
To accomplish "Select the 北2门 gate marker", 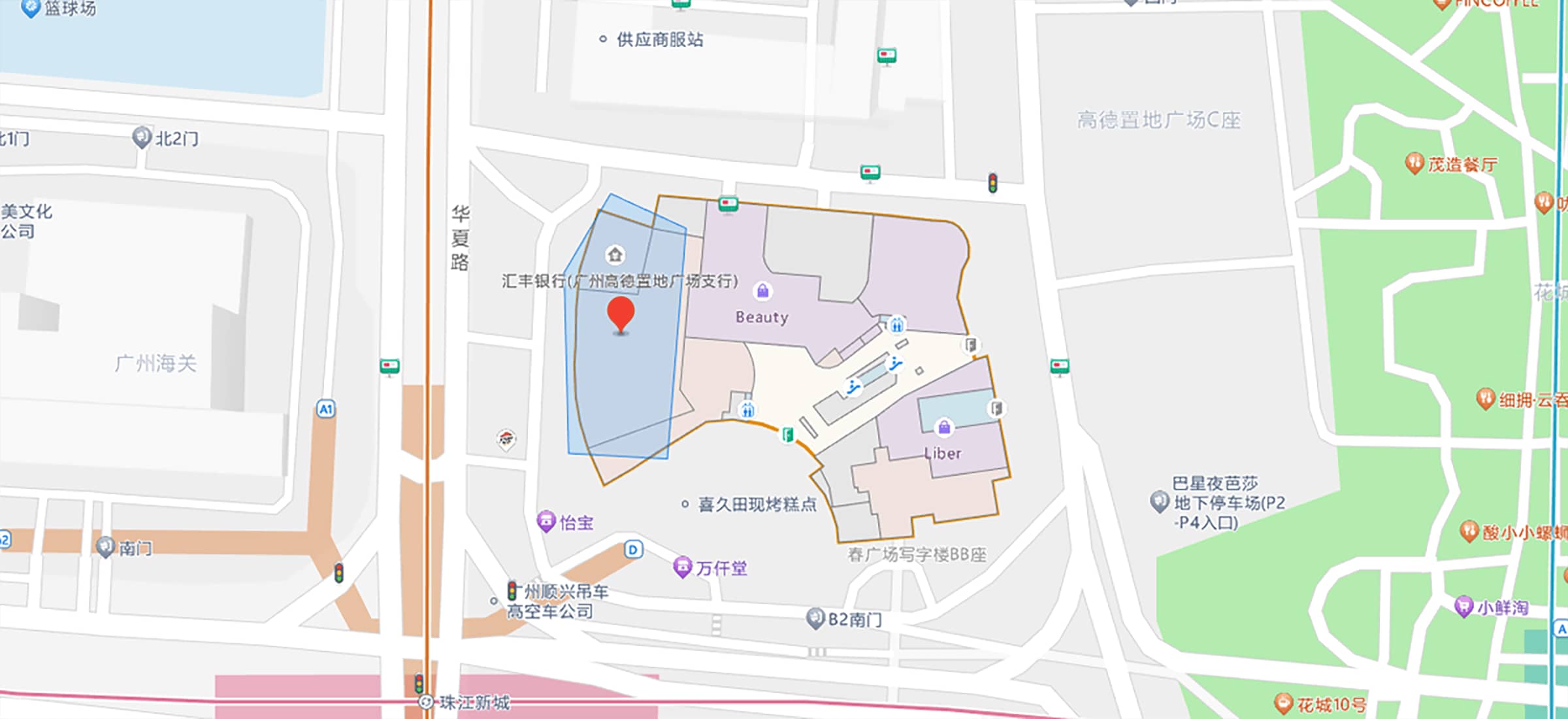I will coord(142,137).
